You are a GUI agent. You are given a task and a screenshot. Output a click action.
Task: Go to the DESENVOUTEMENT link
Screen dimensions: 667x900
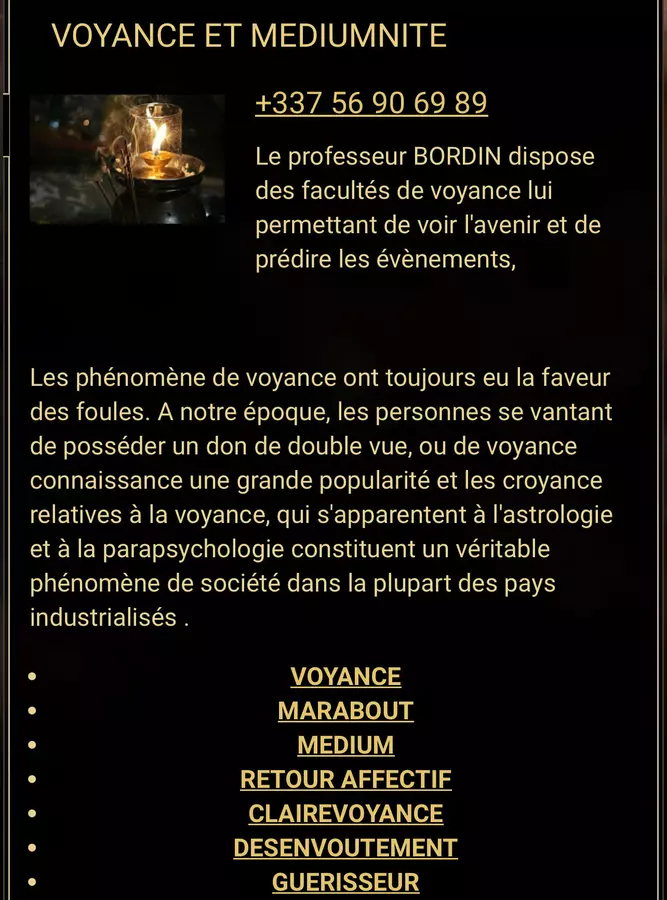pos(345,848)
